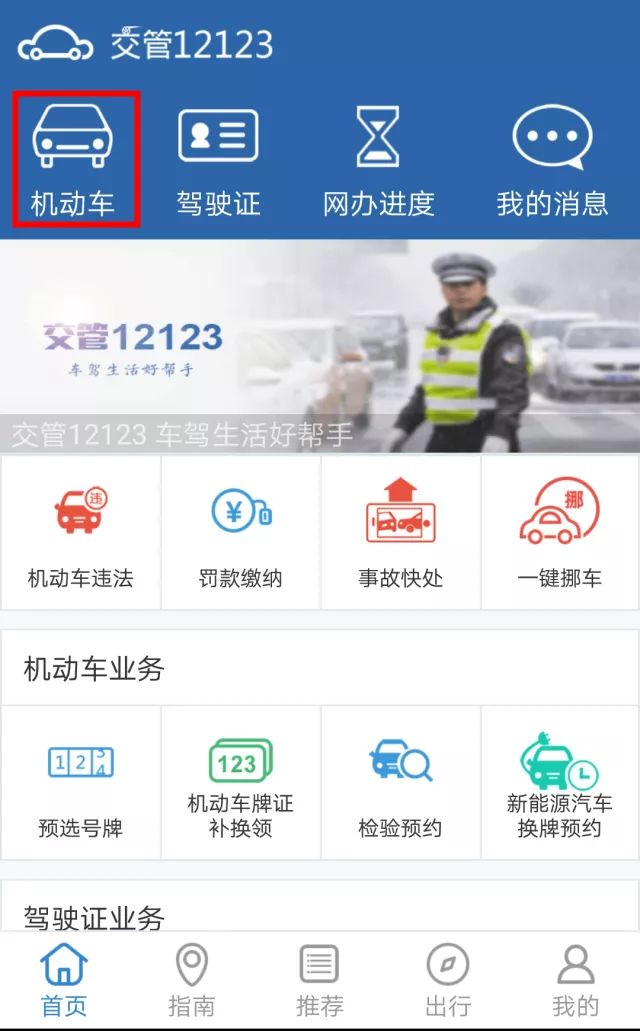The image size is (640, 1031).
Task: Switch to the 我的 tab
Action: 575,980
